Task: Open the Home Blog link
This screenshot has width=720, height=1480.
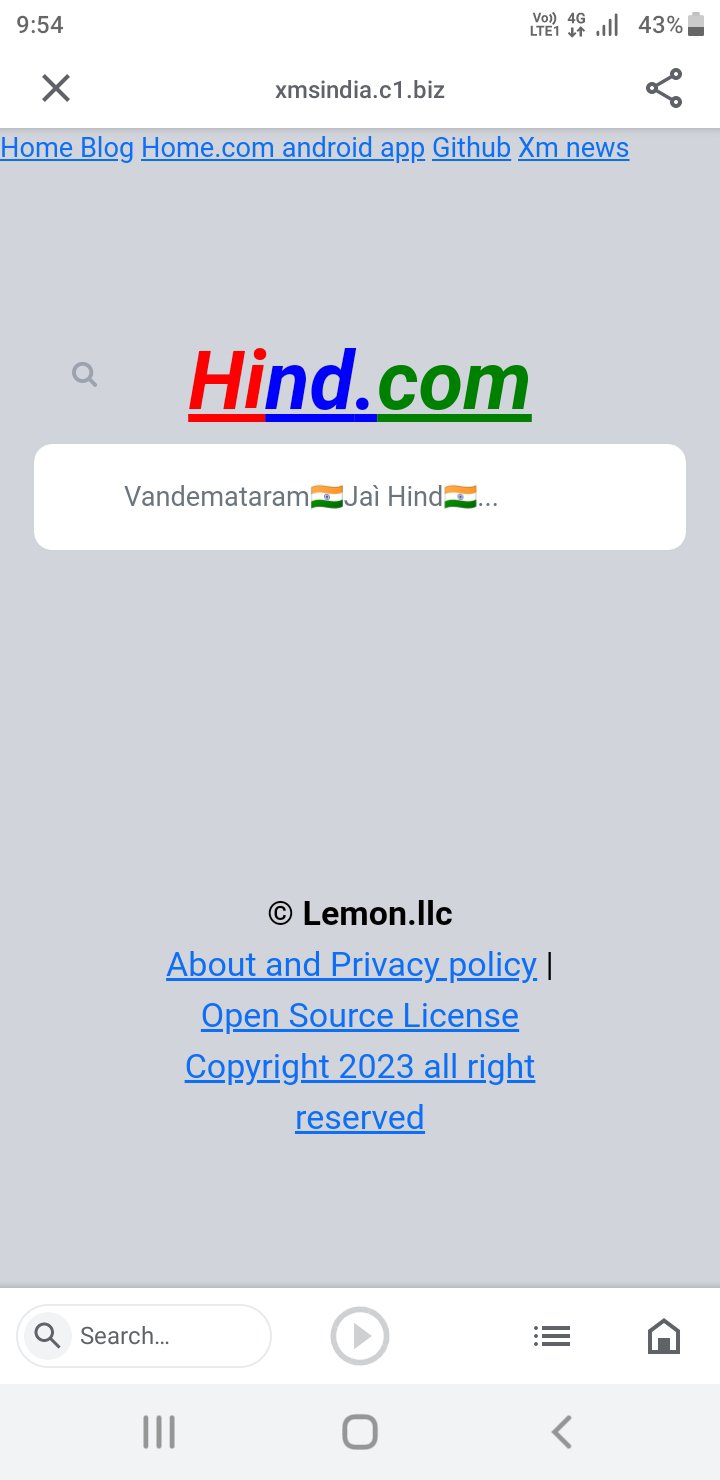Action: point(67,148)
